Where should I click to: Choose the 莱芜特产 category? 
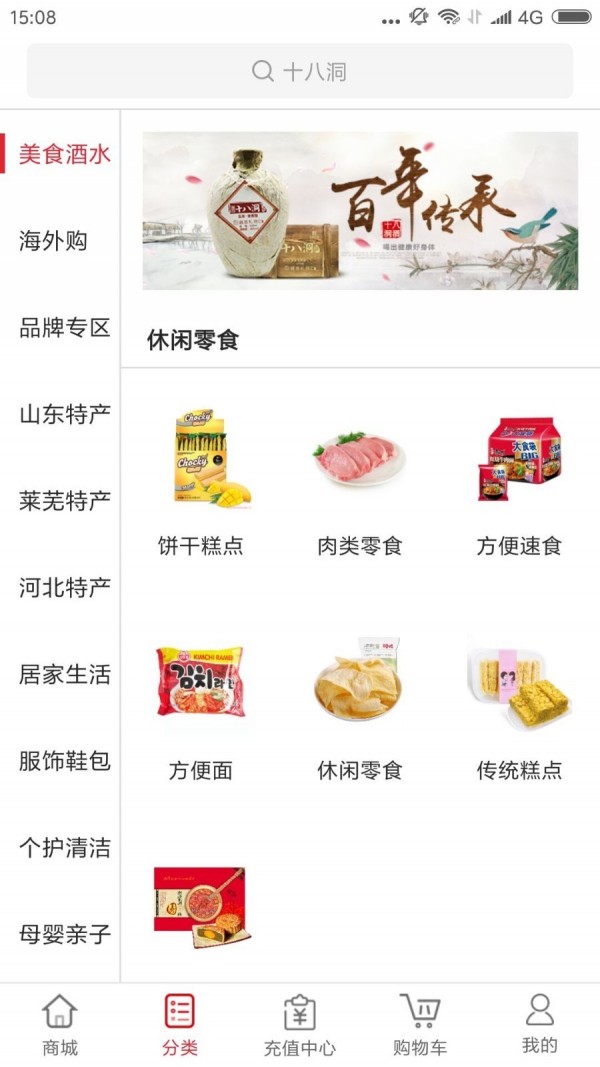coord(64,501)
